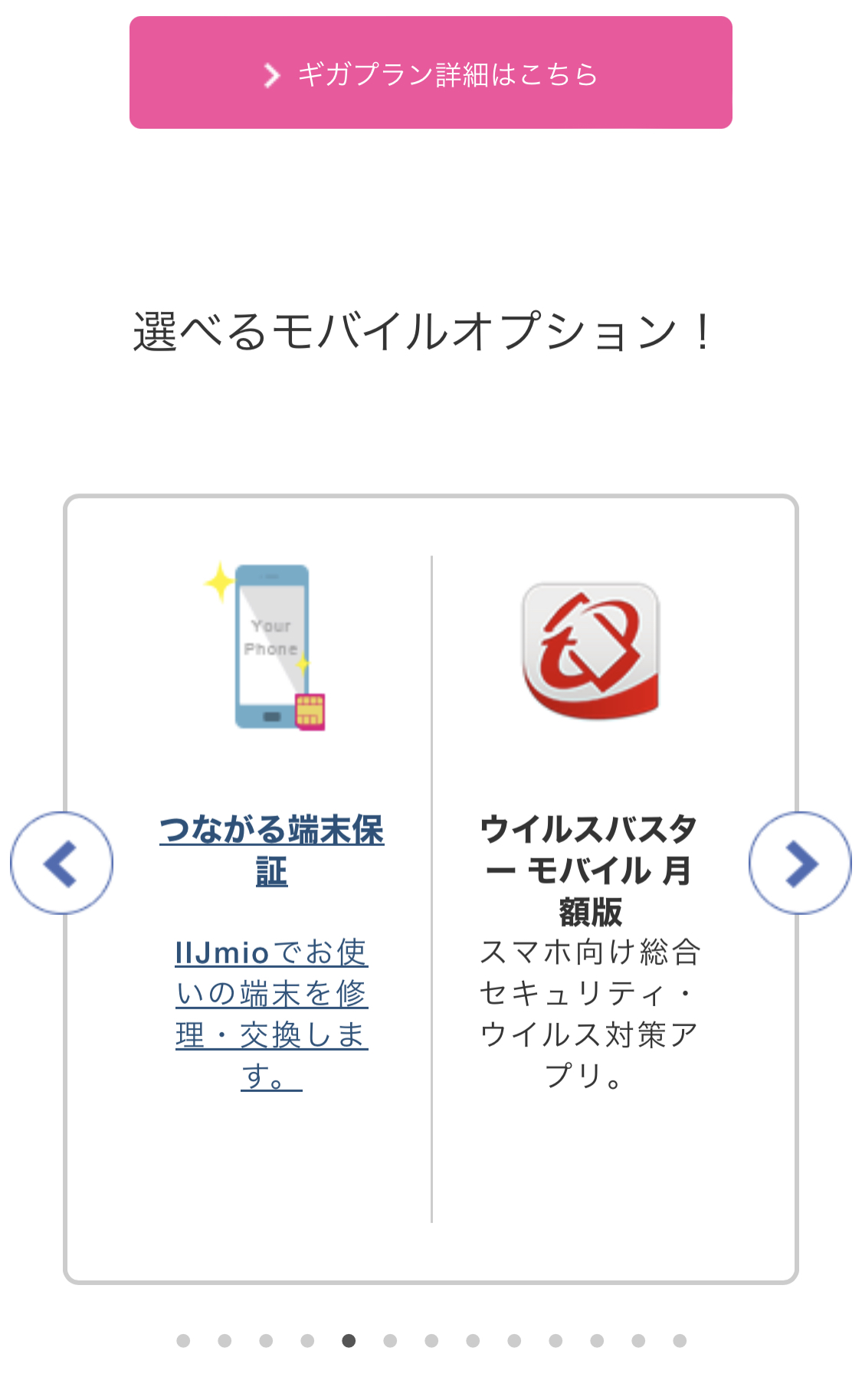Select the sixth carousel page dot
This screenshot has width=862, height=1400.
tap(390, 1340)
